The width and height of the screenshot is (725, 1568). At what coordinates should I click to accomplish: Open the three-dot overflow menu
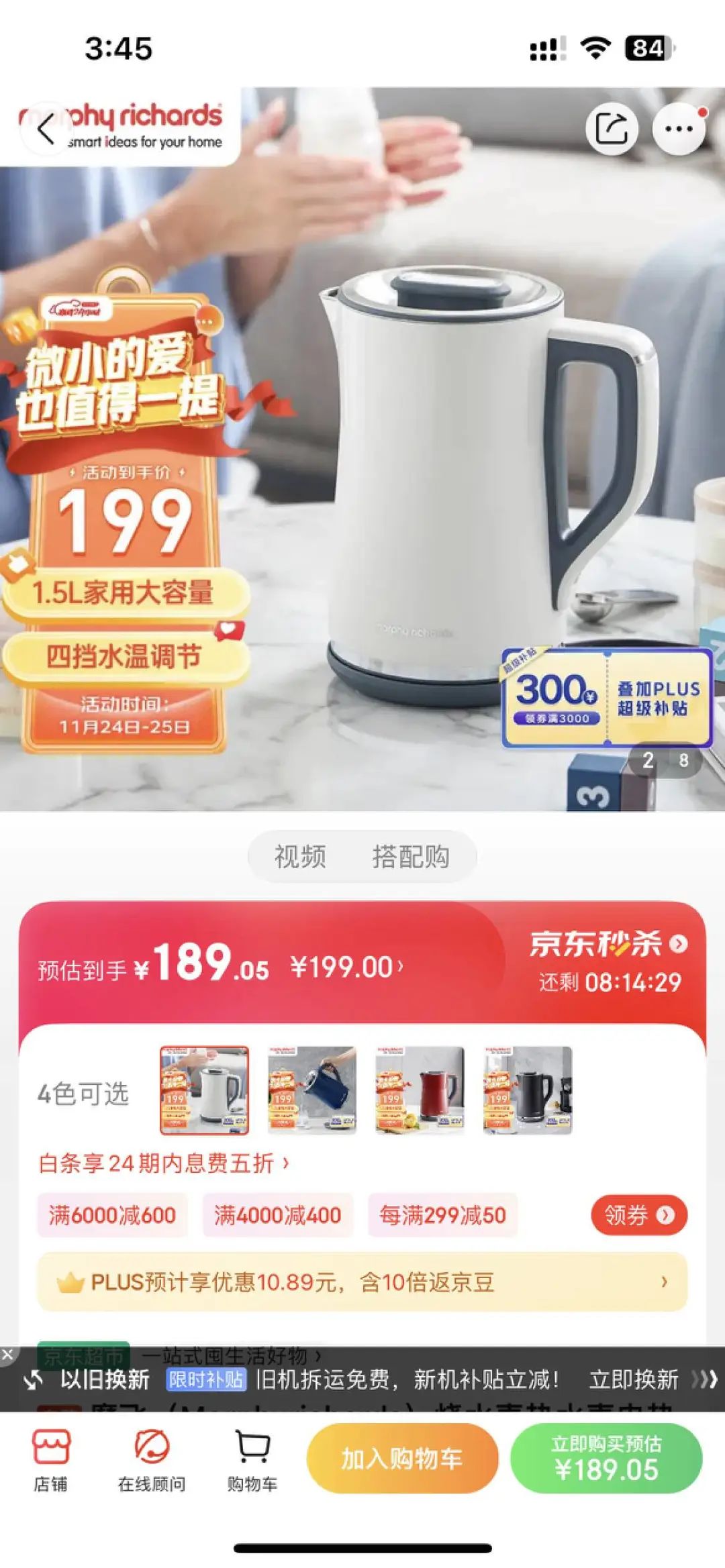pyautogui.click(x=679, y=129)
